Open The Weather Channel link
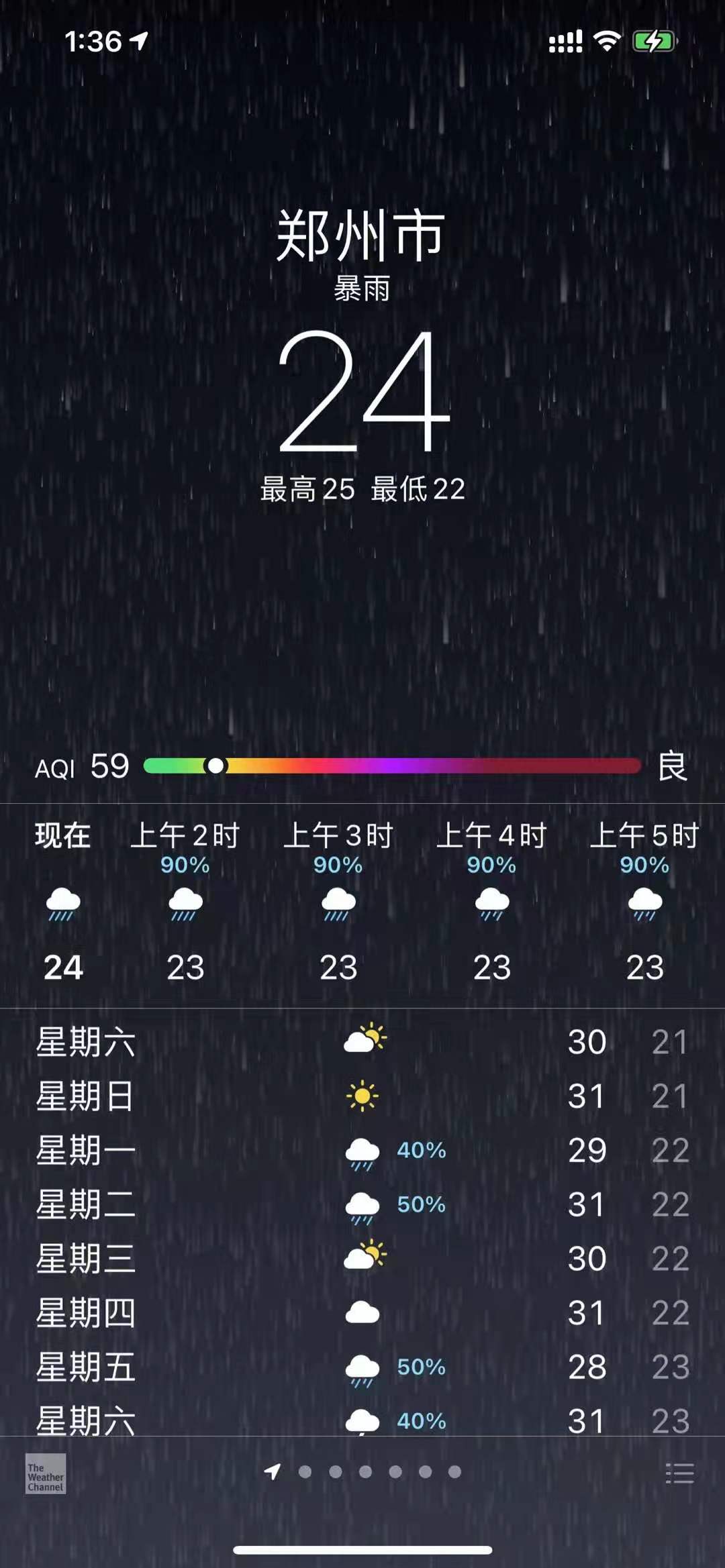 click(x=46, y=1473)
